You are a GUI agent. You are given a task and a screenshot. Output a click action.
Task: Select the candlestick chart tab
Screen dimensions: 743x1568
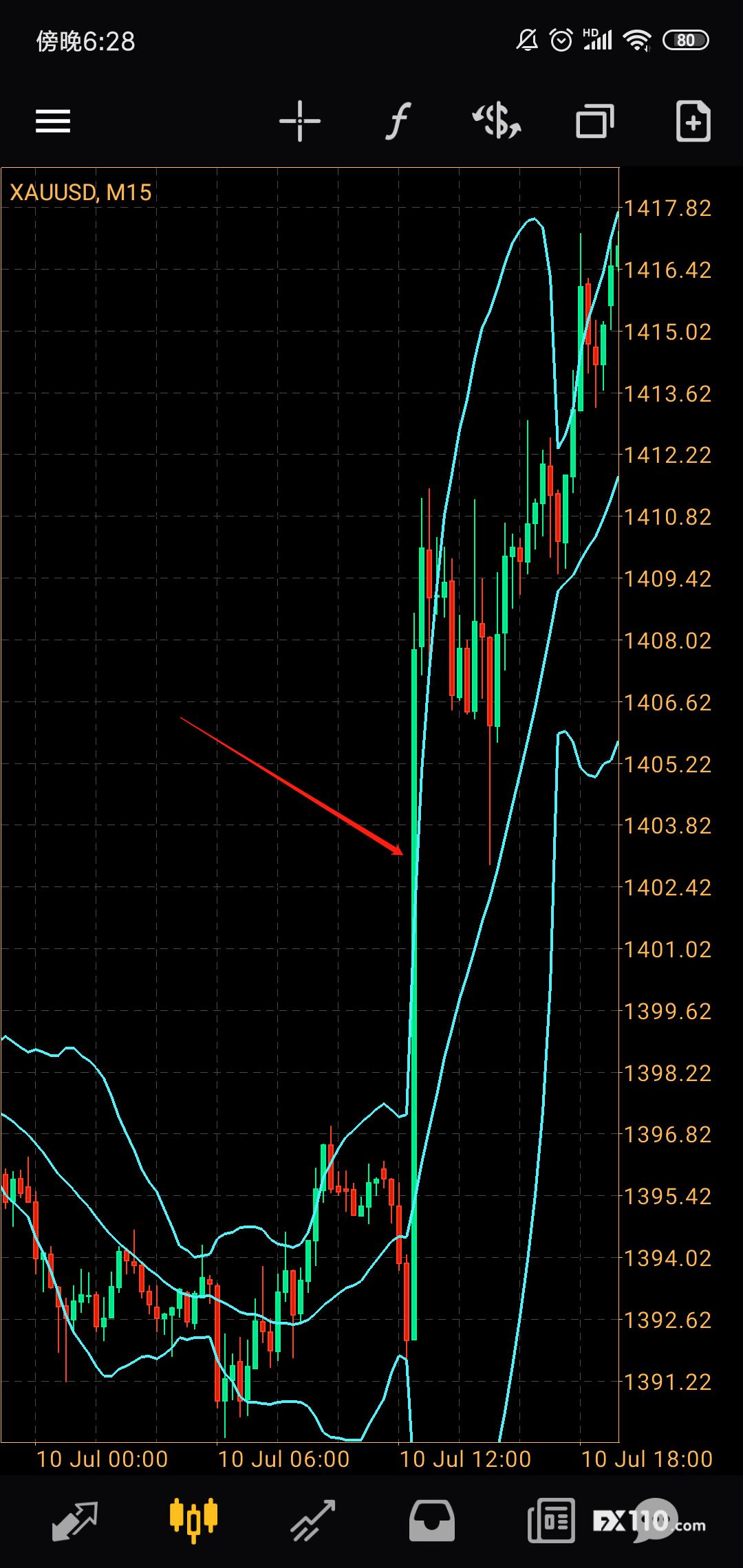(x=193, y=1520)
